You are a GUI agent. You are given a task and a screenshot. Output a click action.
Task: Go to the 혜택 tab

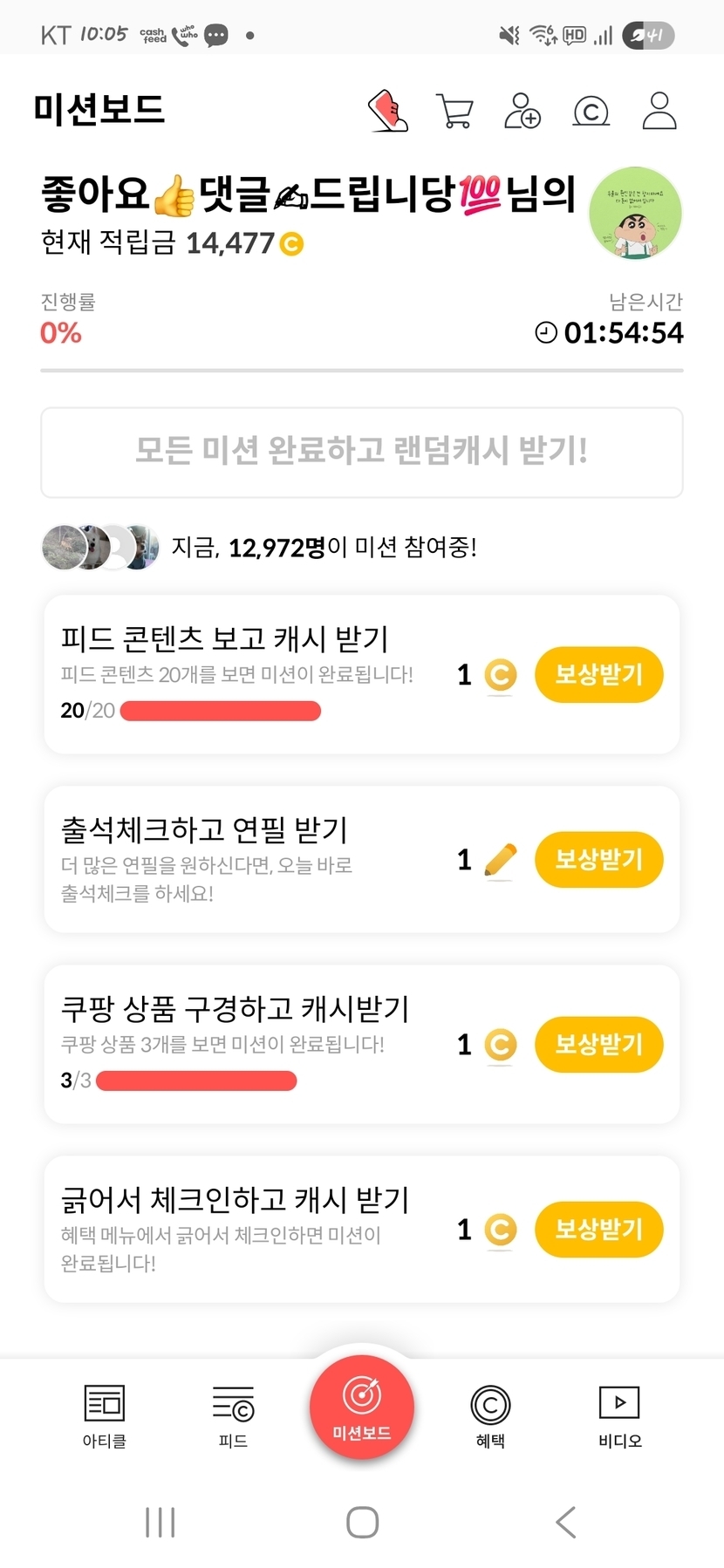point(490,1415)
